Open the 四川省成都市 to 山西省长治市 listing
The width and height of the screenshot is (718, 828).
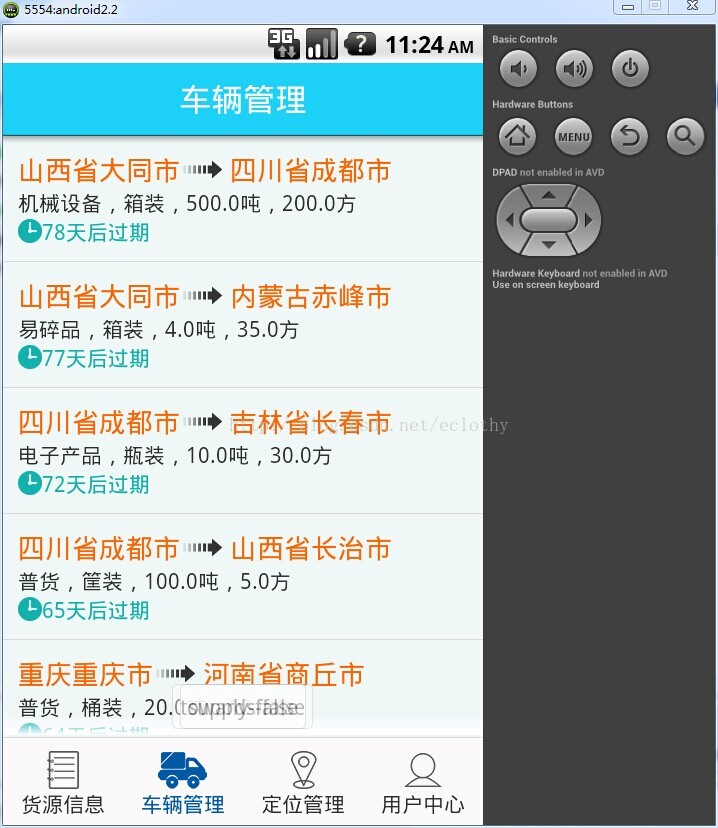[x=242, y=577]
